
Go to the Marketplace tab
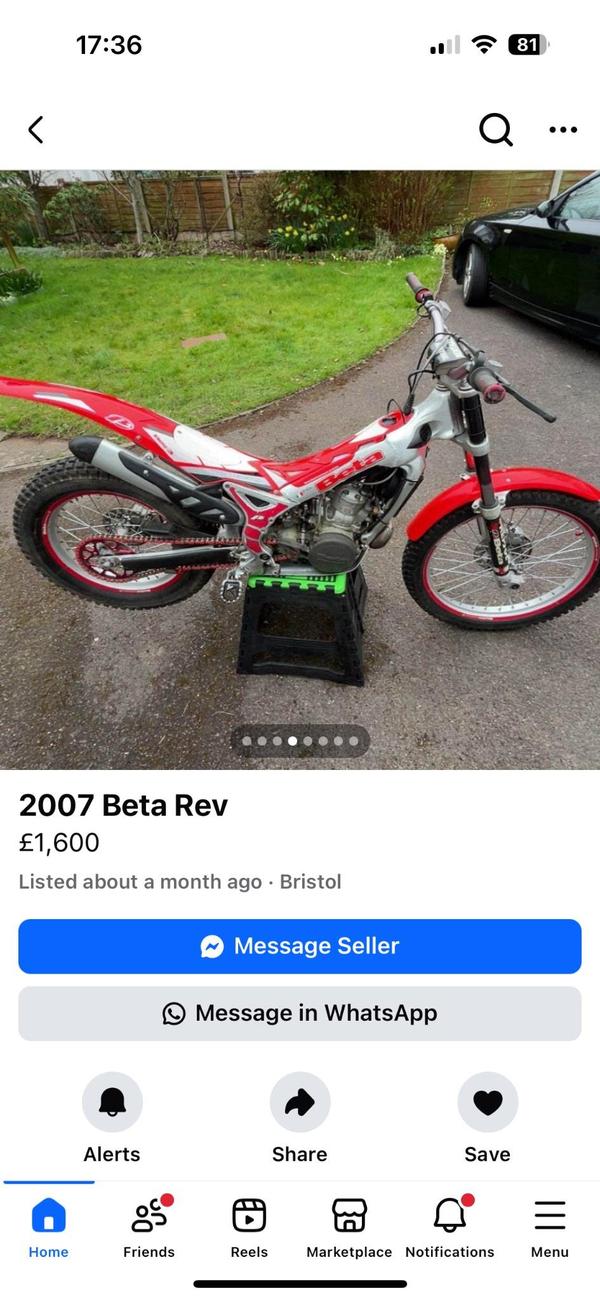(349, 1228)
